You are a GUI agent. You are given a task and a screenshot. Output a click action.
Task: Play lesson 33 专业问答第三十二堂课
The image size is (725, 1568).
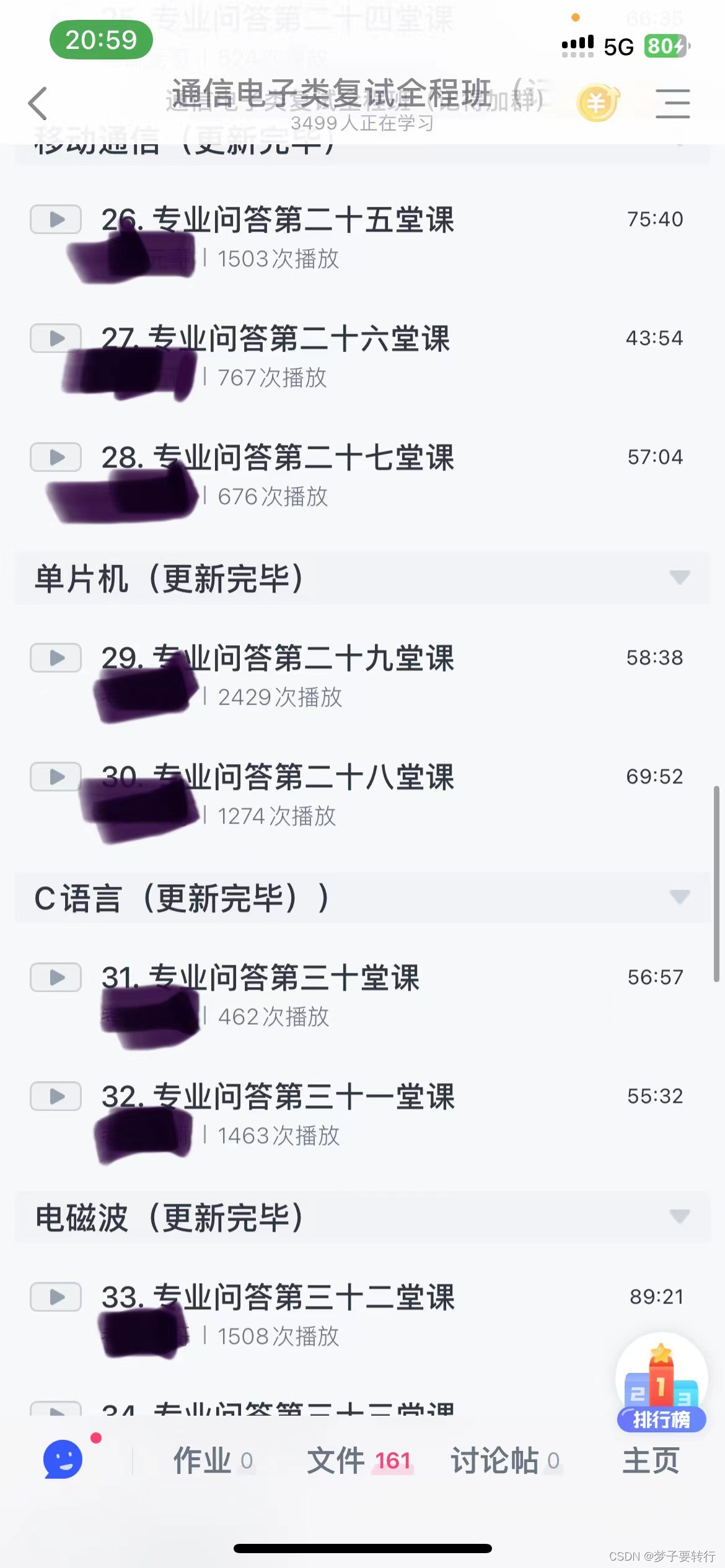[56, 1297]
